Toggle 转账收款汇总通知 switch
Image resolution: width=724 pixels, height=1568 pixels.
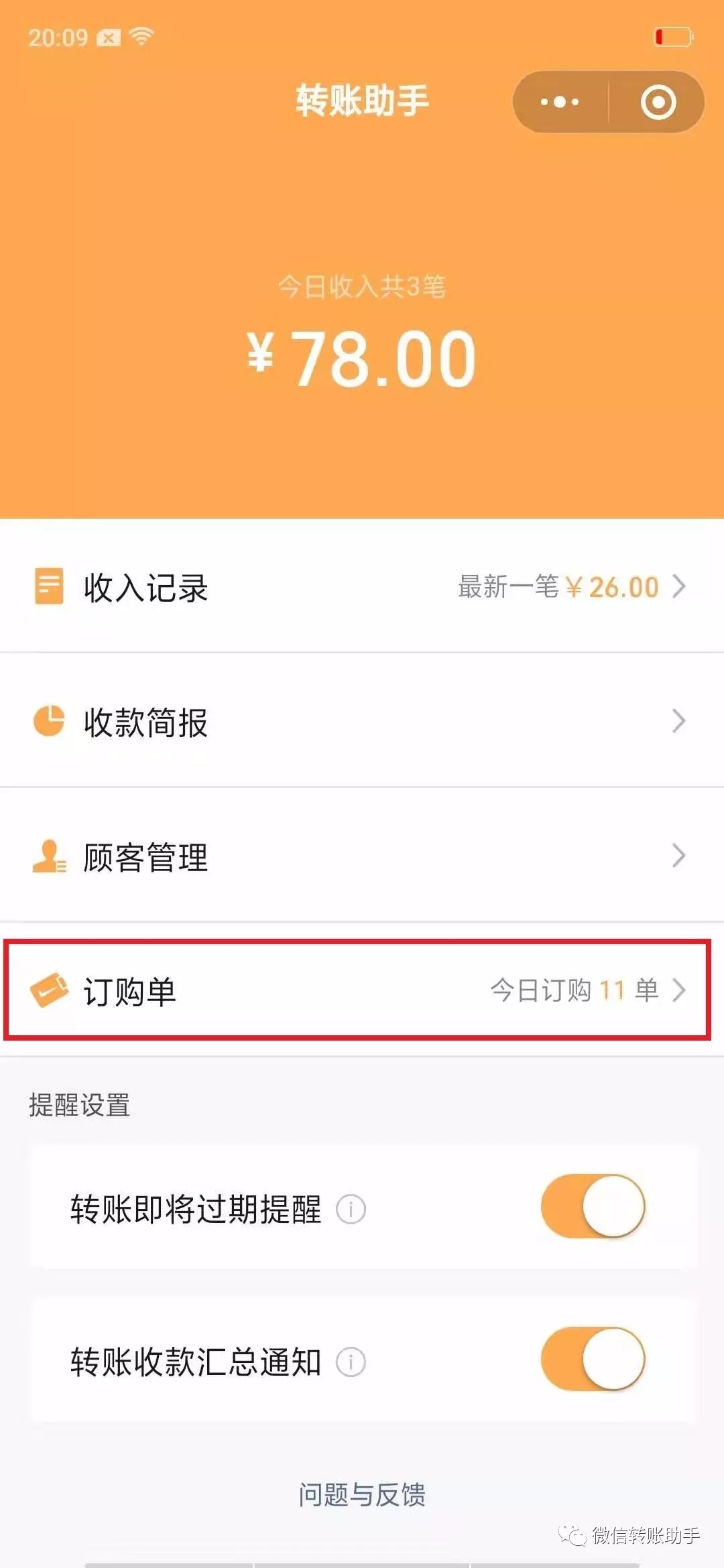point(593,1359)
